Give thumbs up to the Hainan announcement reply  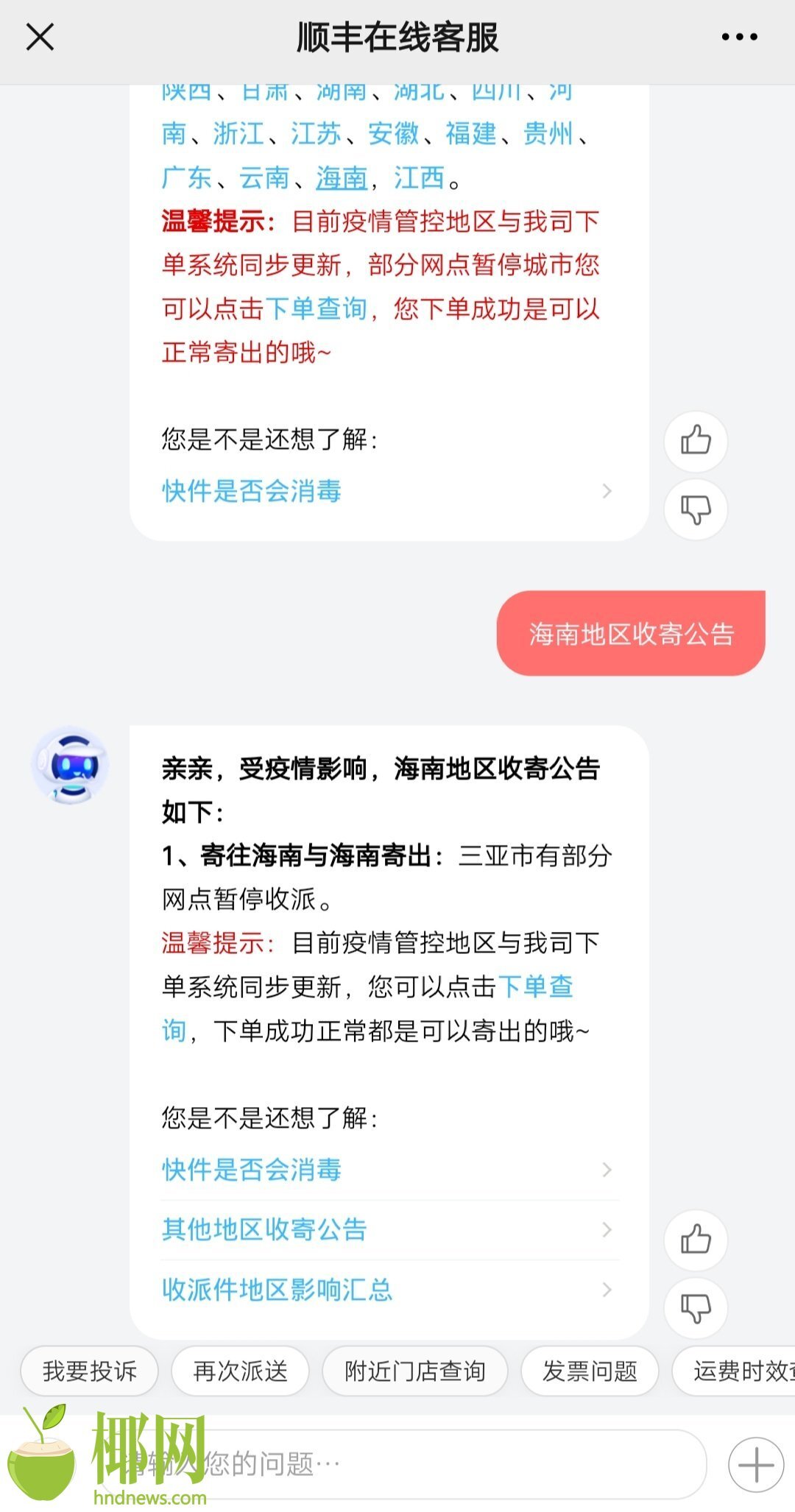[695, 1239]
